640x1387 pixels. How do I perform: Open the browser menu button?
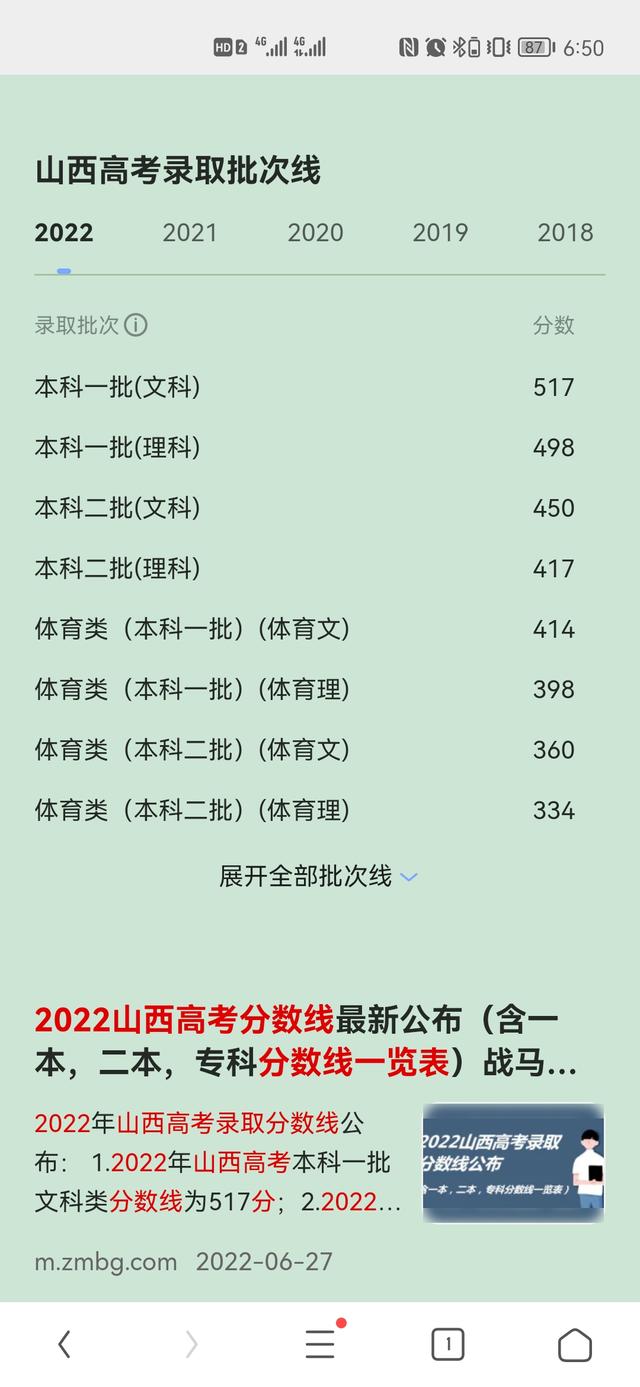tap(320, 1345)
